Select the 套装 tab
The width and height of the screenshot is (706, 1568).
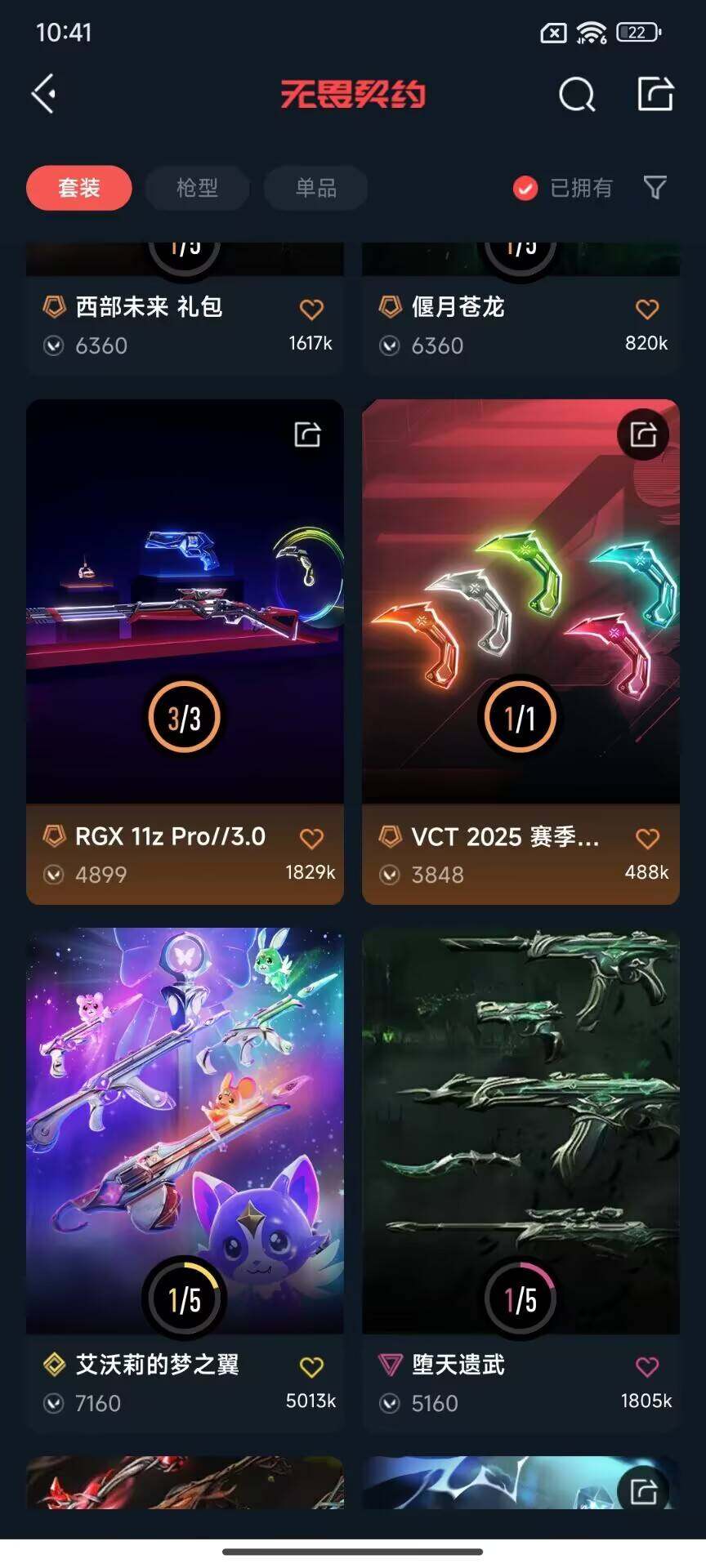pyautogui.click(x=79, y=188)
